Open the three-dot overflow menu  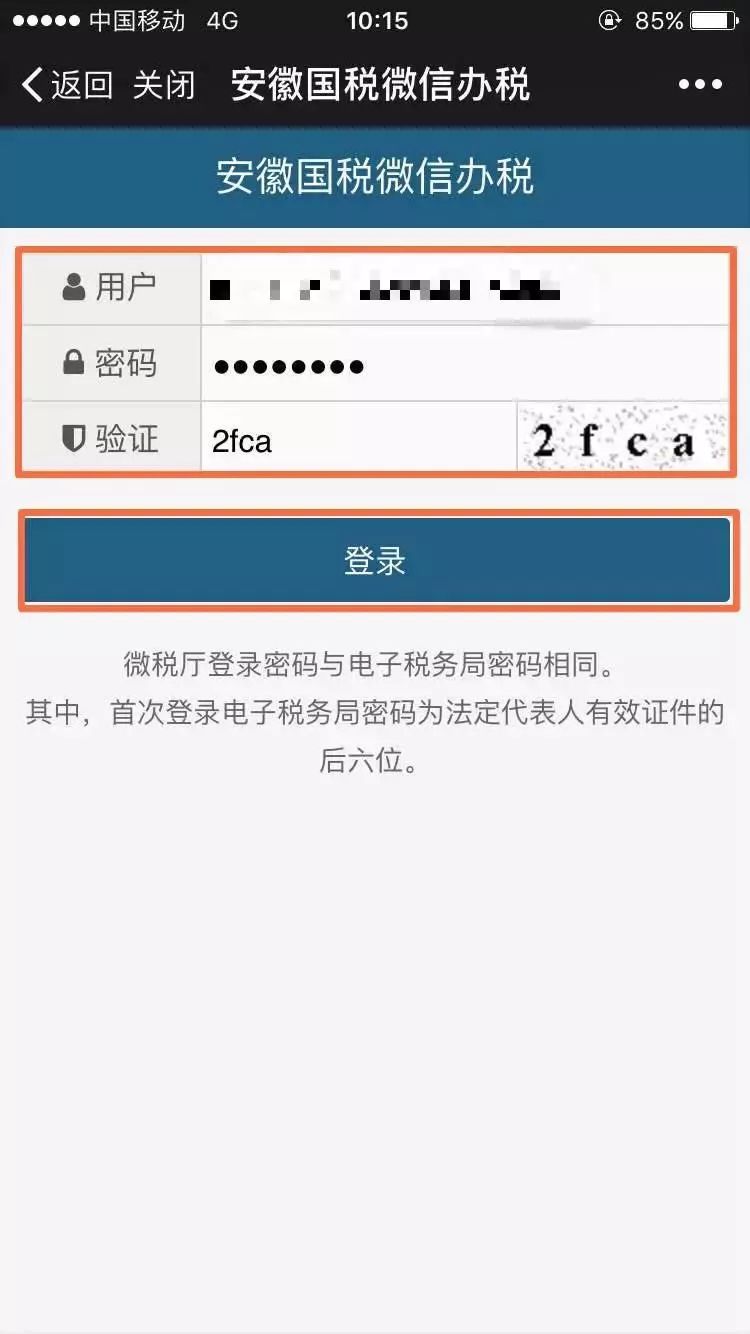pyautogui.click(x=700, y=85)
